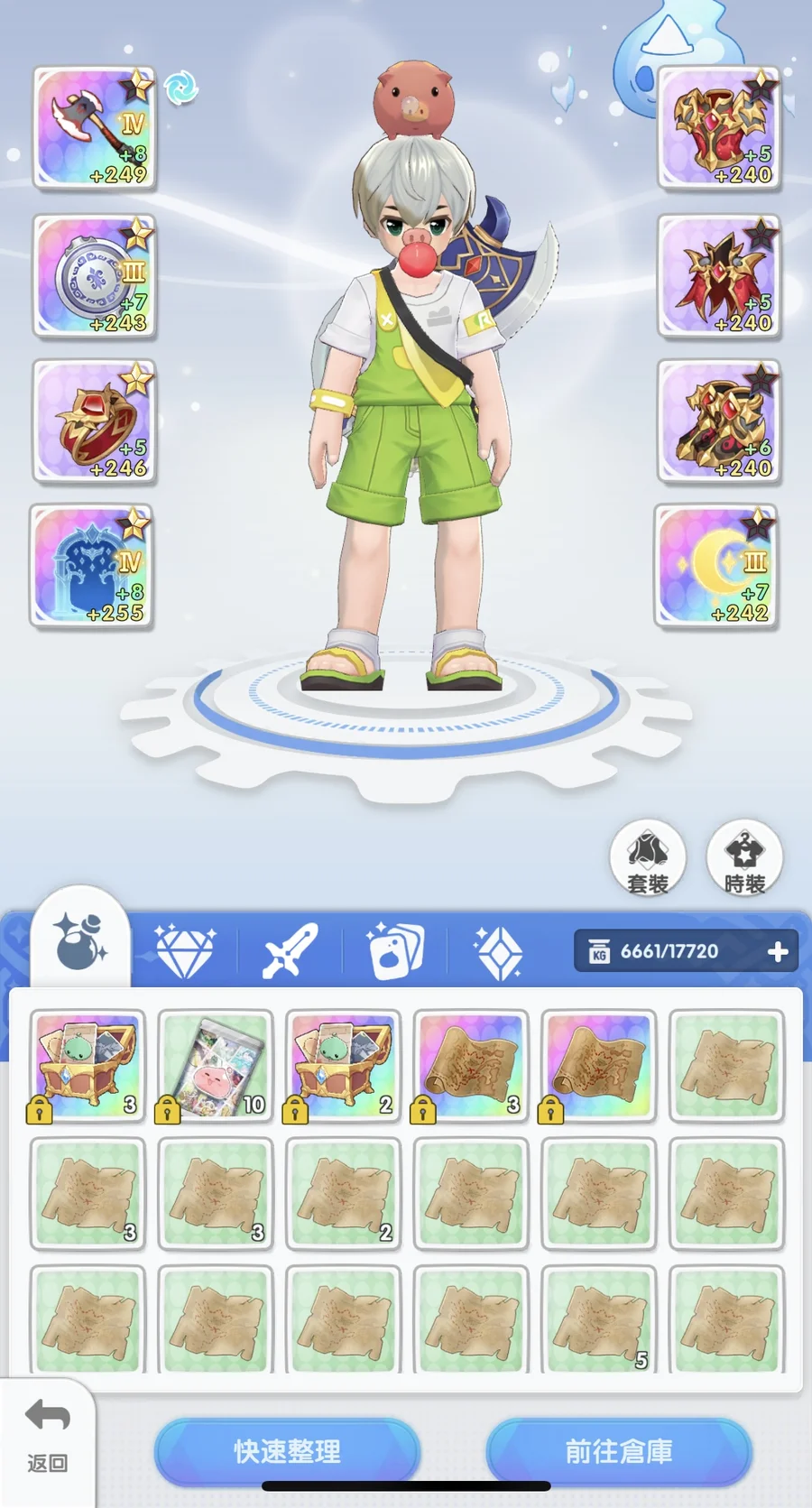The image size is (812, 1508).
Task: Tap the 套裝 outfit set button
Action: (x=648, y=858)
